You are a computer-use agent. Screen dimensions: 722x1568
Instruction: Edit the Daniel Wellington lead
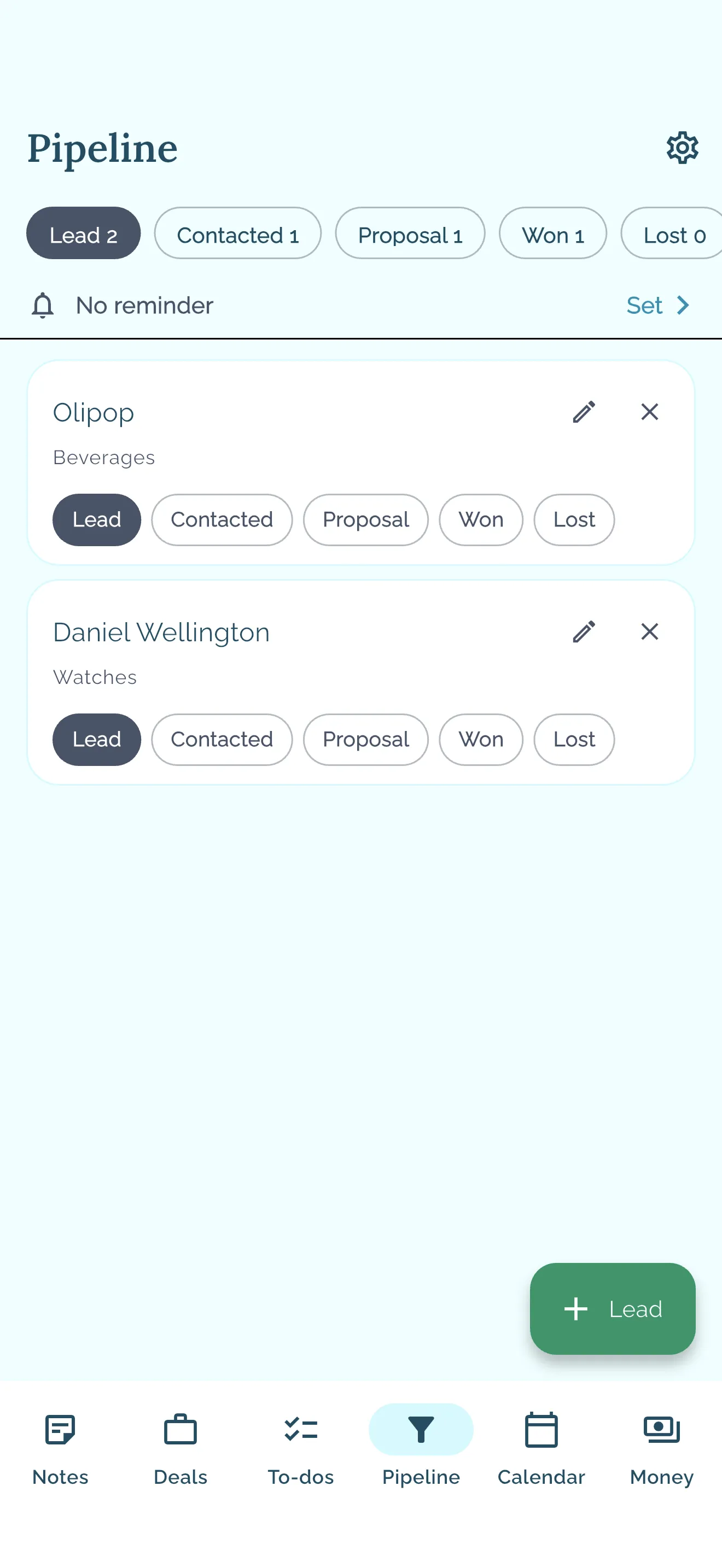click(x=584, y=632)
